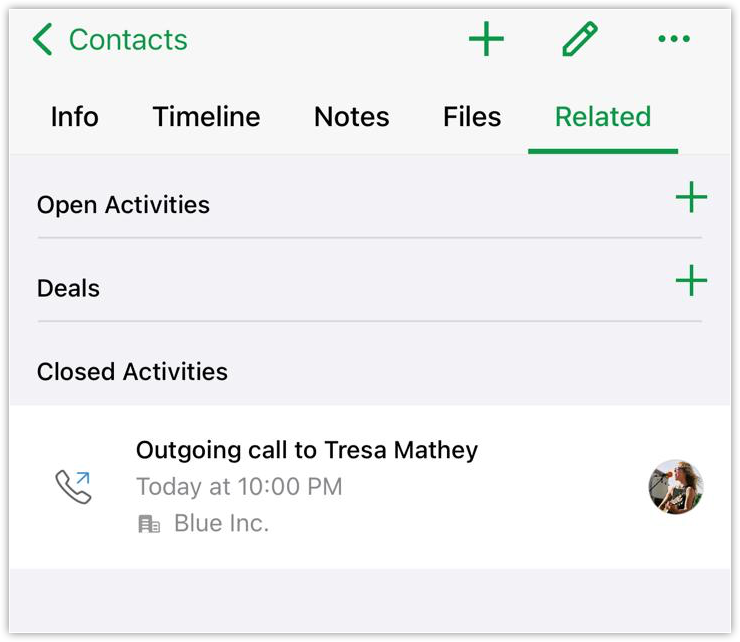The image size is (740, 642).
Task: Edit this contact with the pencil icon
Action: [579, 40]
